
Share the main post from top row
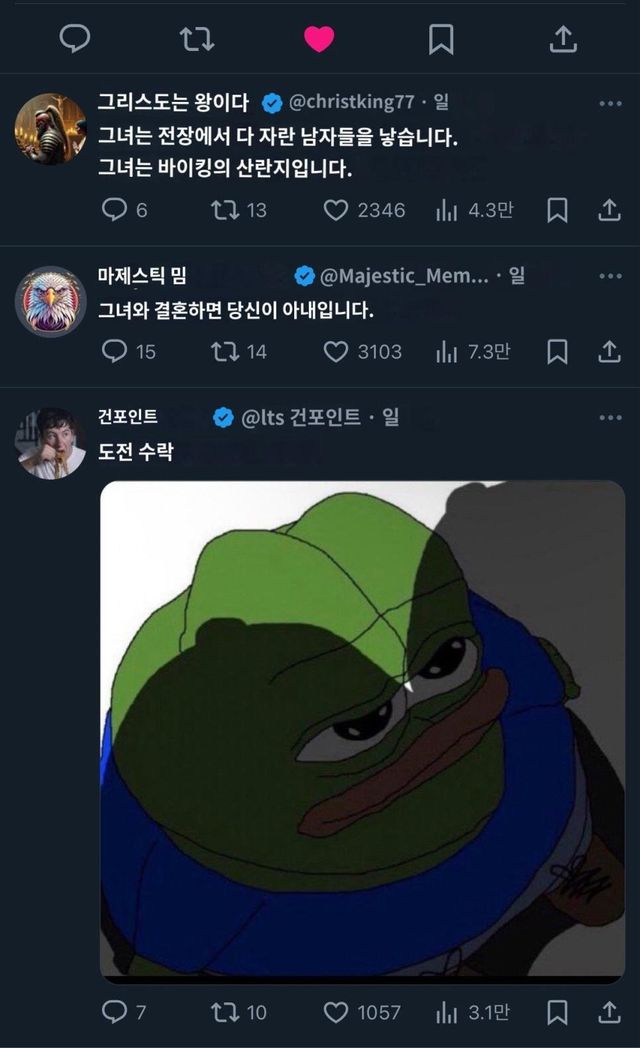tap(564, 39)
